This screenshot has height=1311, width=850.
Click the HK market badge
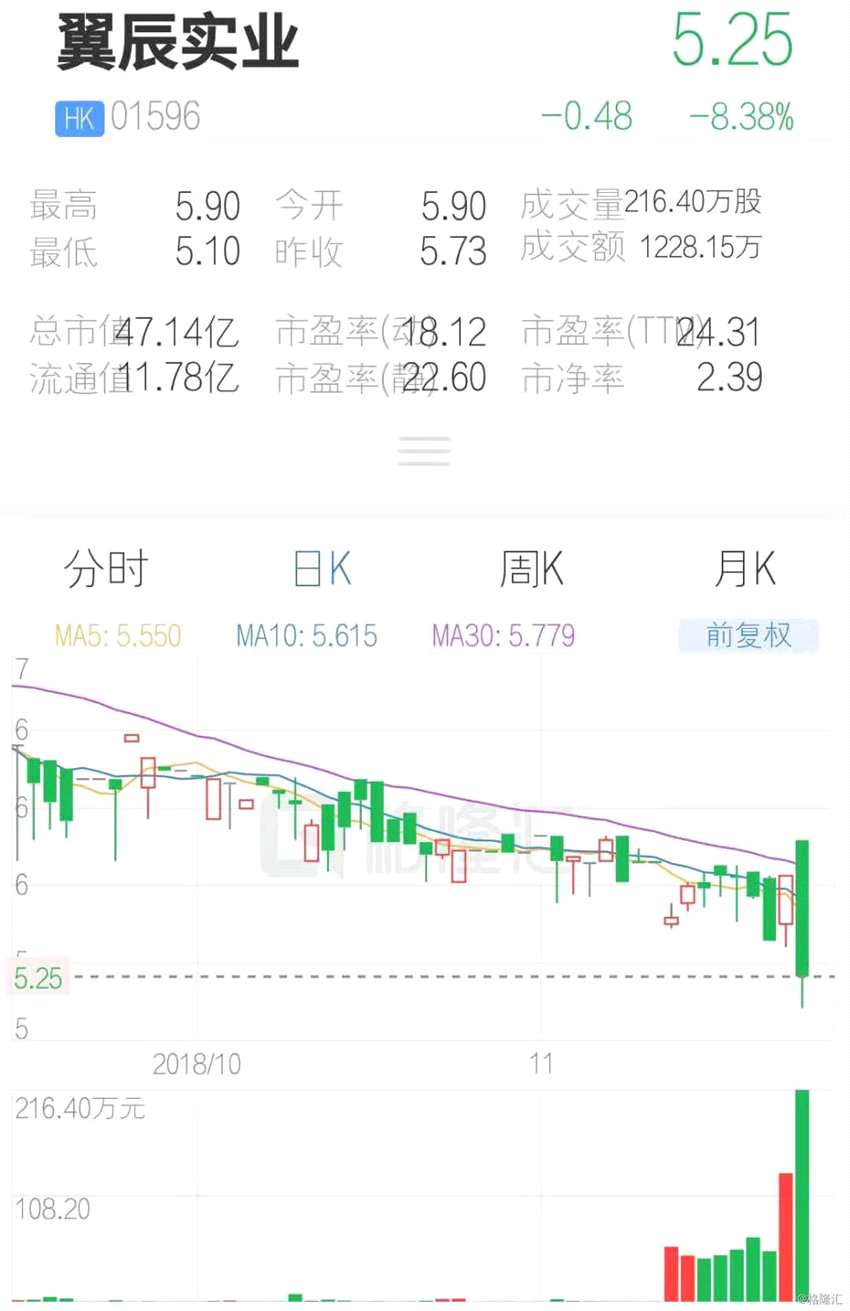point(78,117)
